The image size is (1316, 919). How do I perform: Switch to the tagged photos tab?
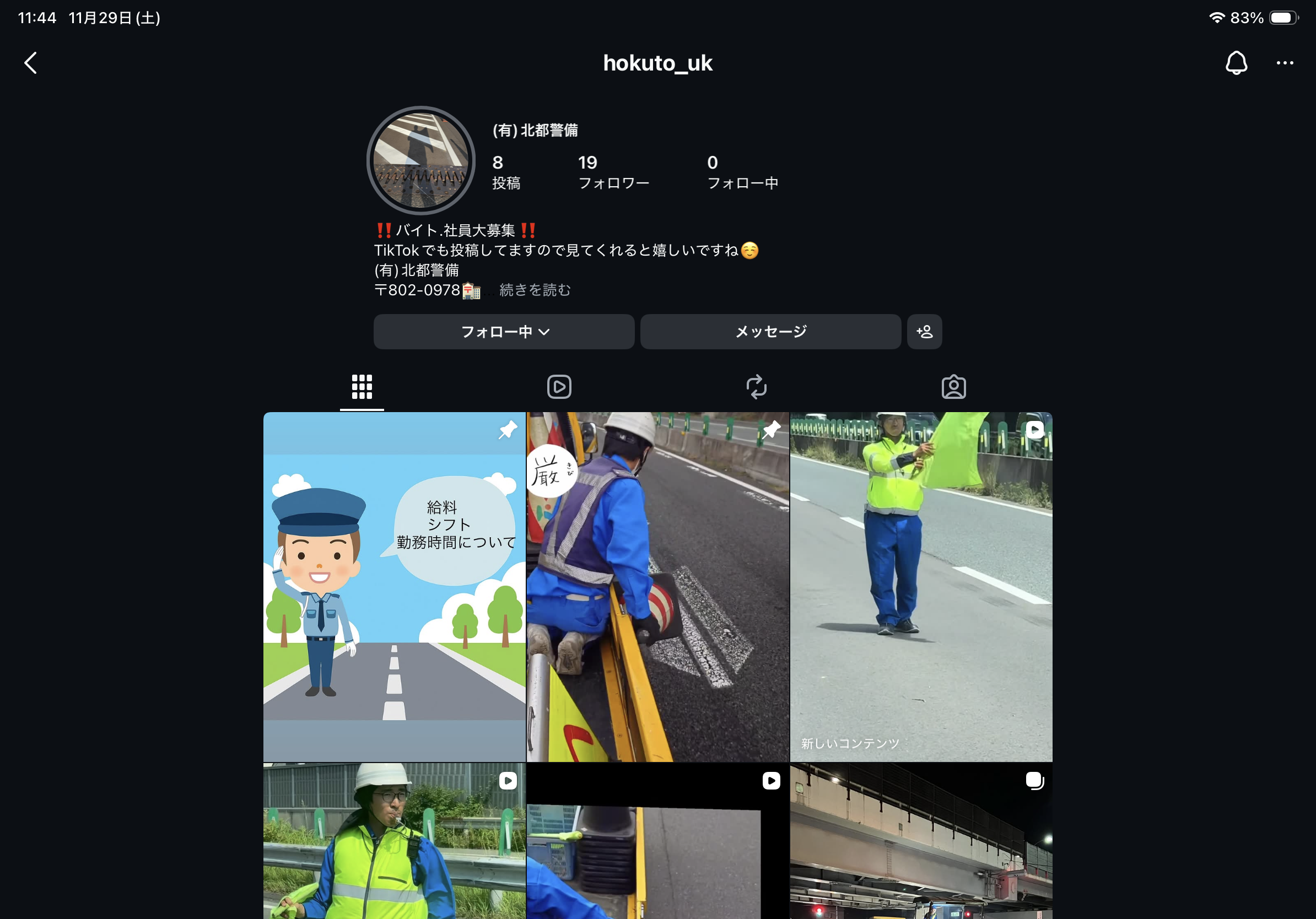953,387
